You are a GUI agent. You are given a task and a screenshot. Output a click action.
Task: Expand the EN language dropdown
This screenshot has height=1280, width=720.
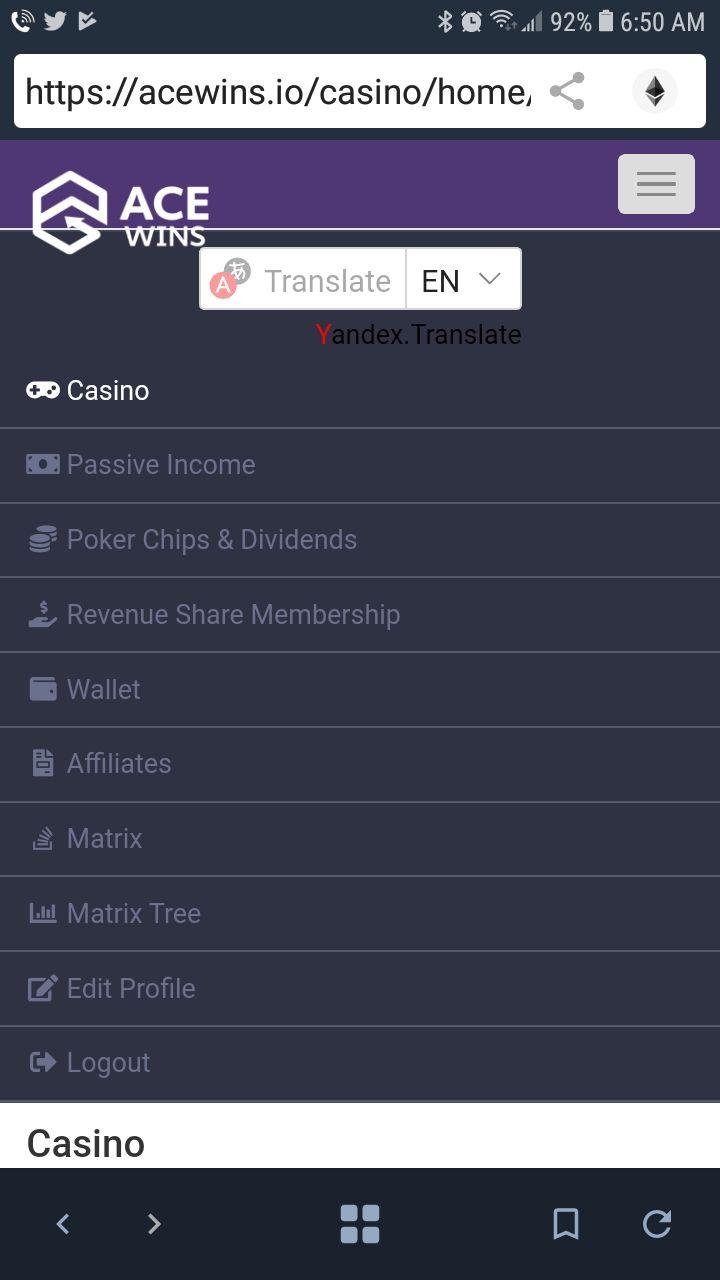click(463, 279)
